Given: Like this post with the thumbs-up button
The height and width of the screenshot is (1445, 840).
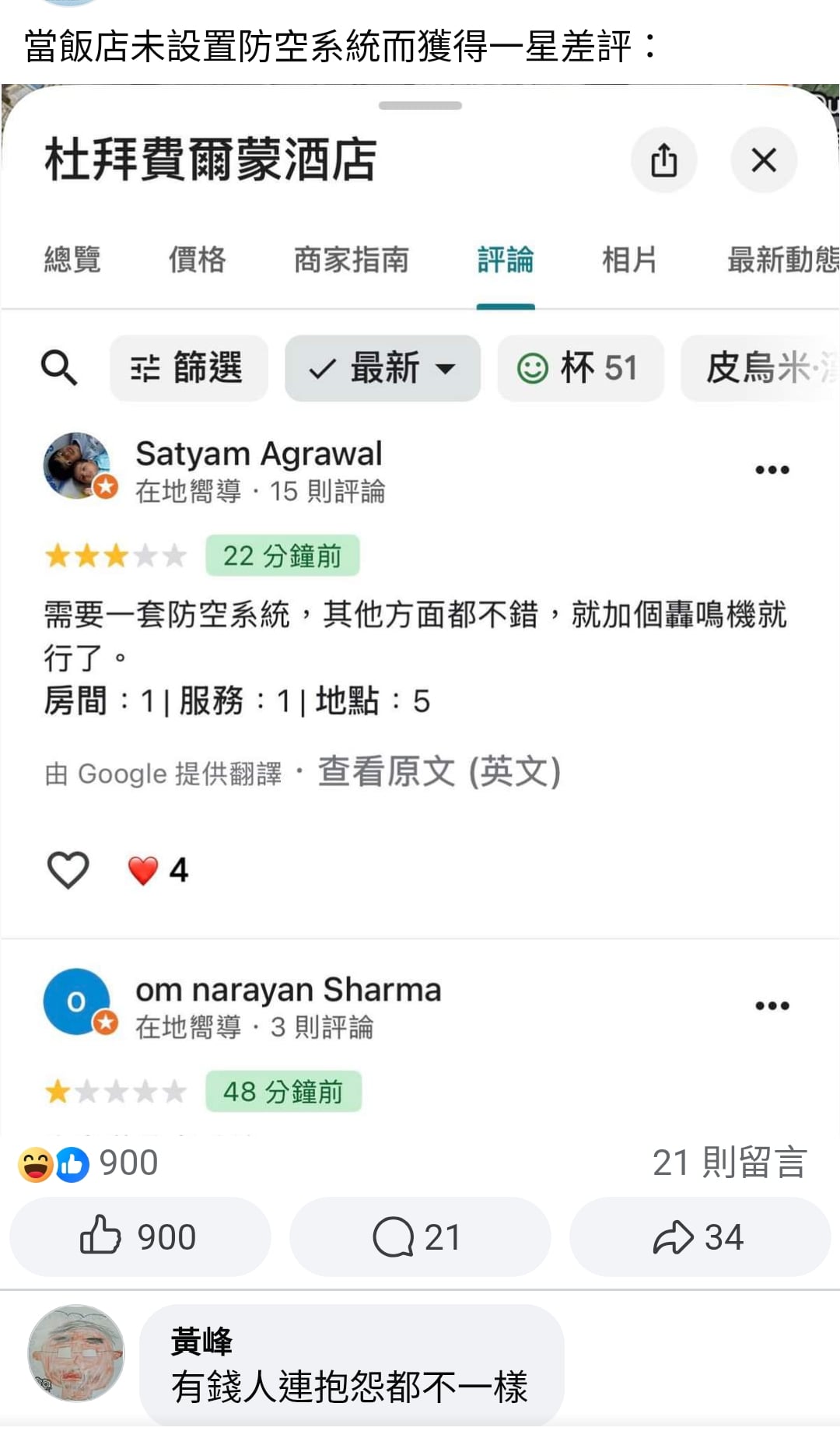Looking at the screenshot, I should tap(139, 1236).
